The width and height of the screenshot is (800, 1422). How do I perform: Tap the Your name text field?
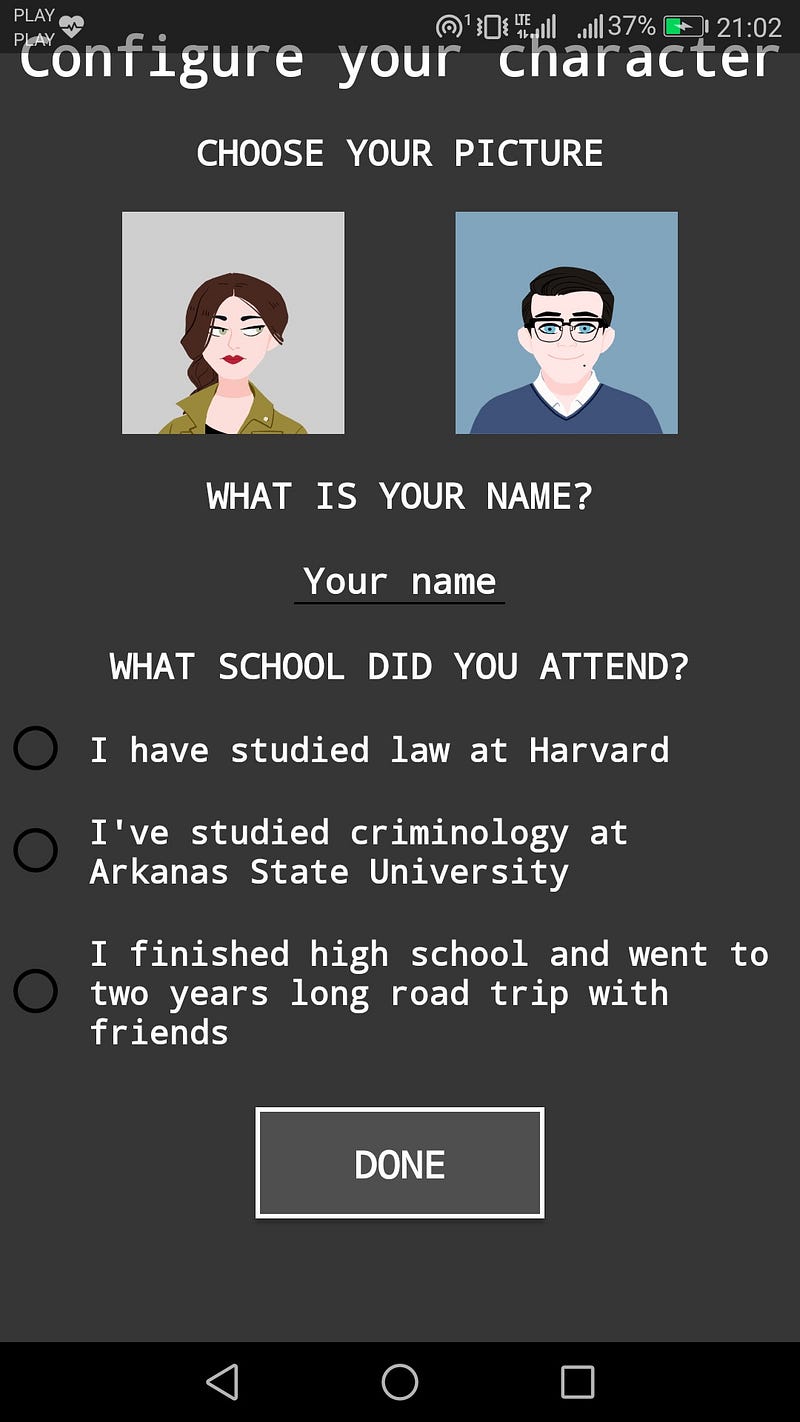click(x=399, y=582)
